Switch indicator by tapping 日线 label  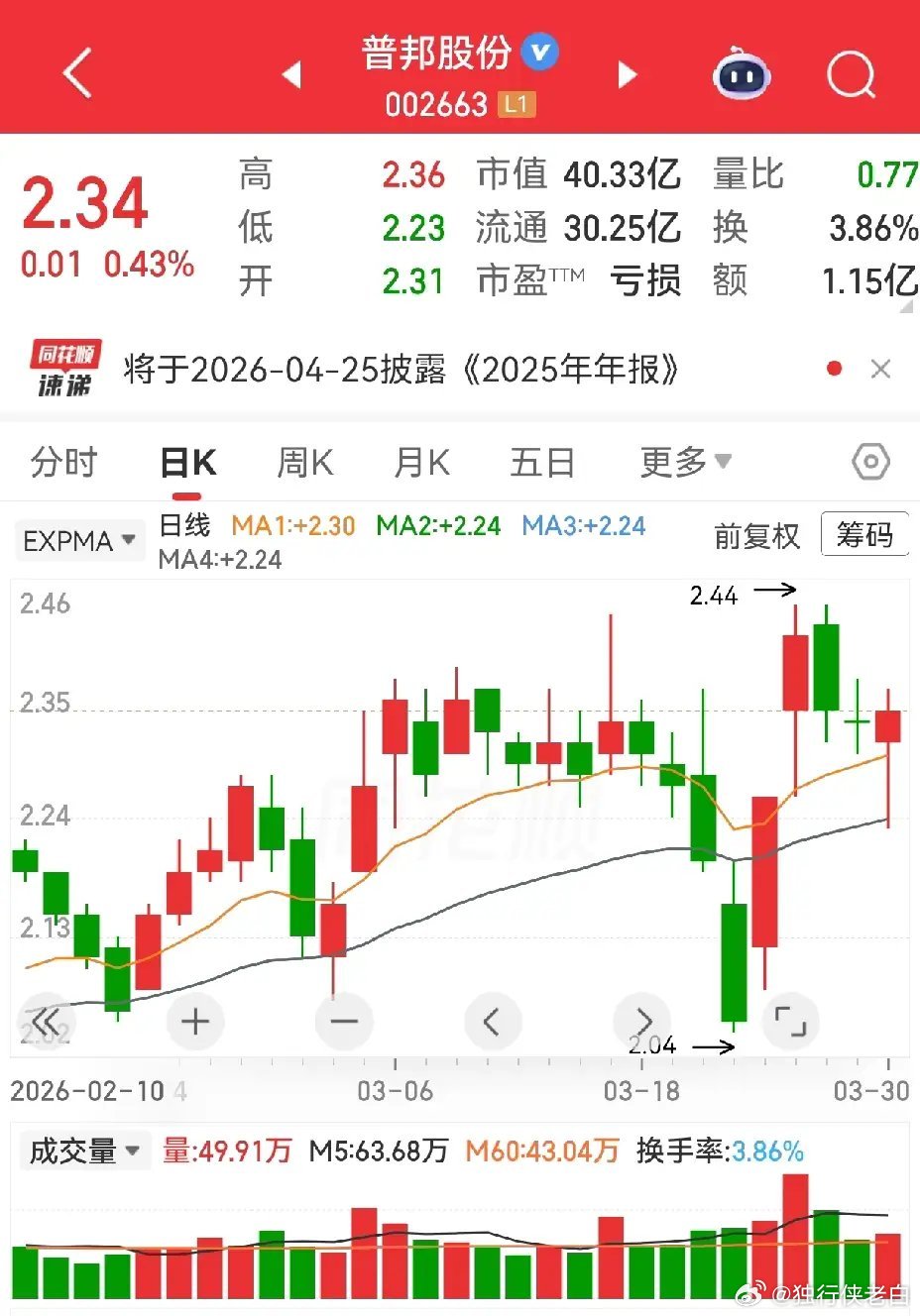point(186,526)
